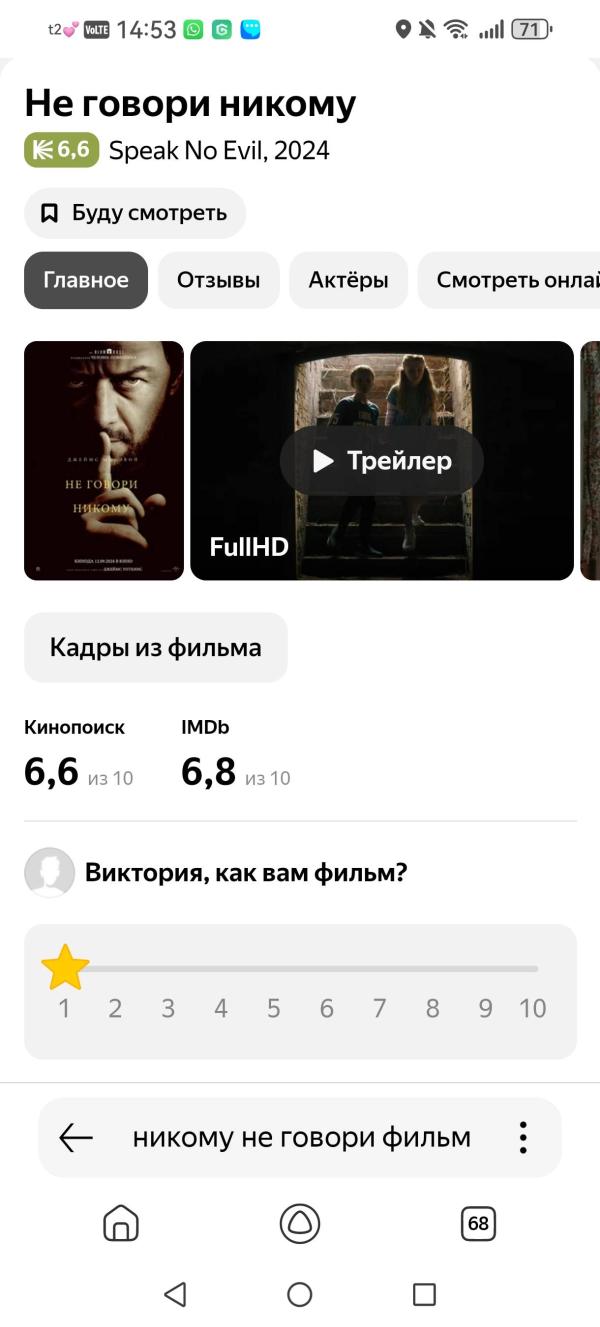Switch to the "Отзывы" tab
Viewport: 600px width, 1327px height.
coord(218,280)
